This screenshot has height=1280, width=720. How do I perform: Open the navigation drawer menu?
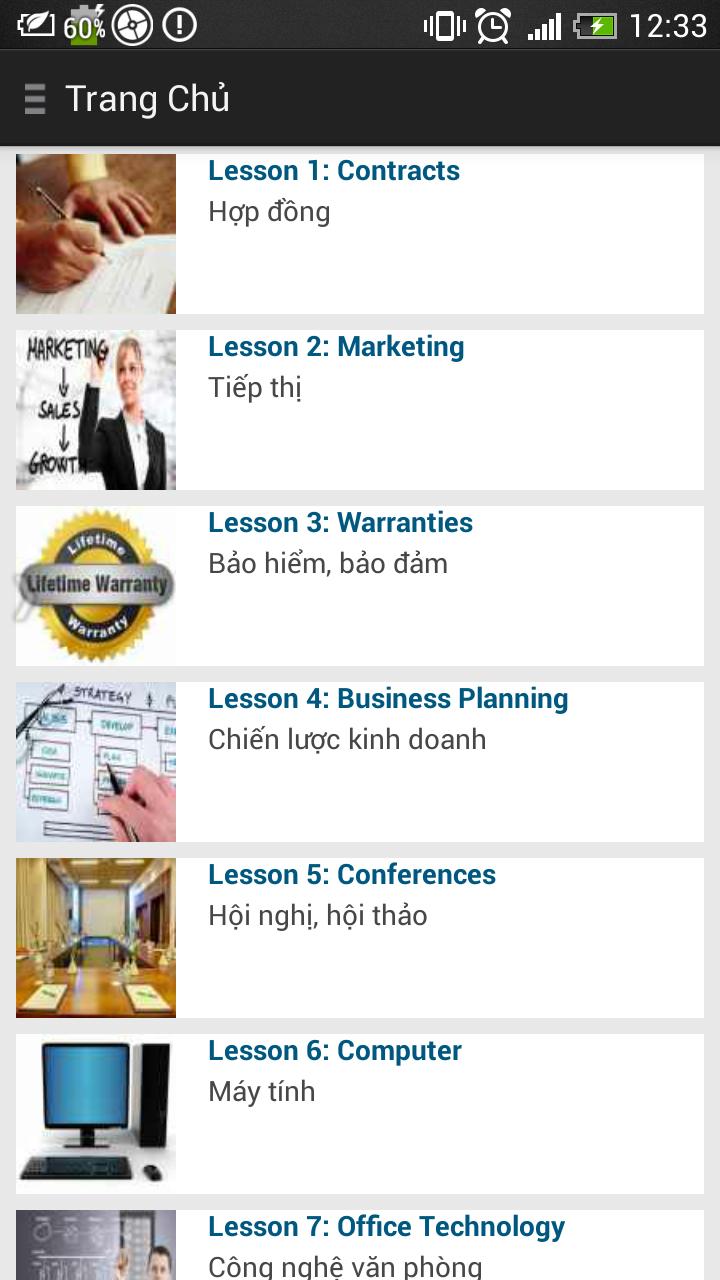point(35,99)
